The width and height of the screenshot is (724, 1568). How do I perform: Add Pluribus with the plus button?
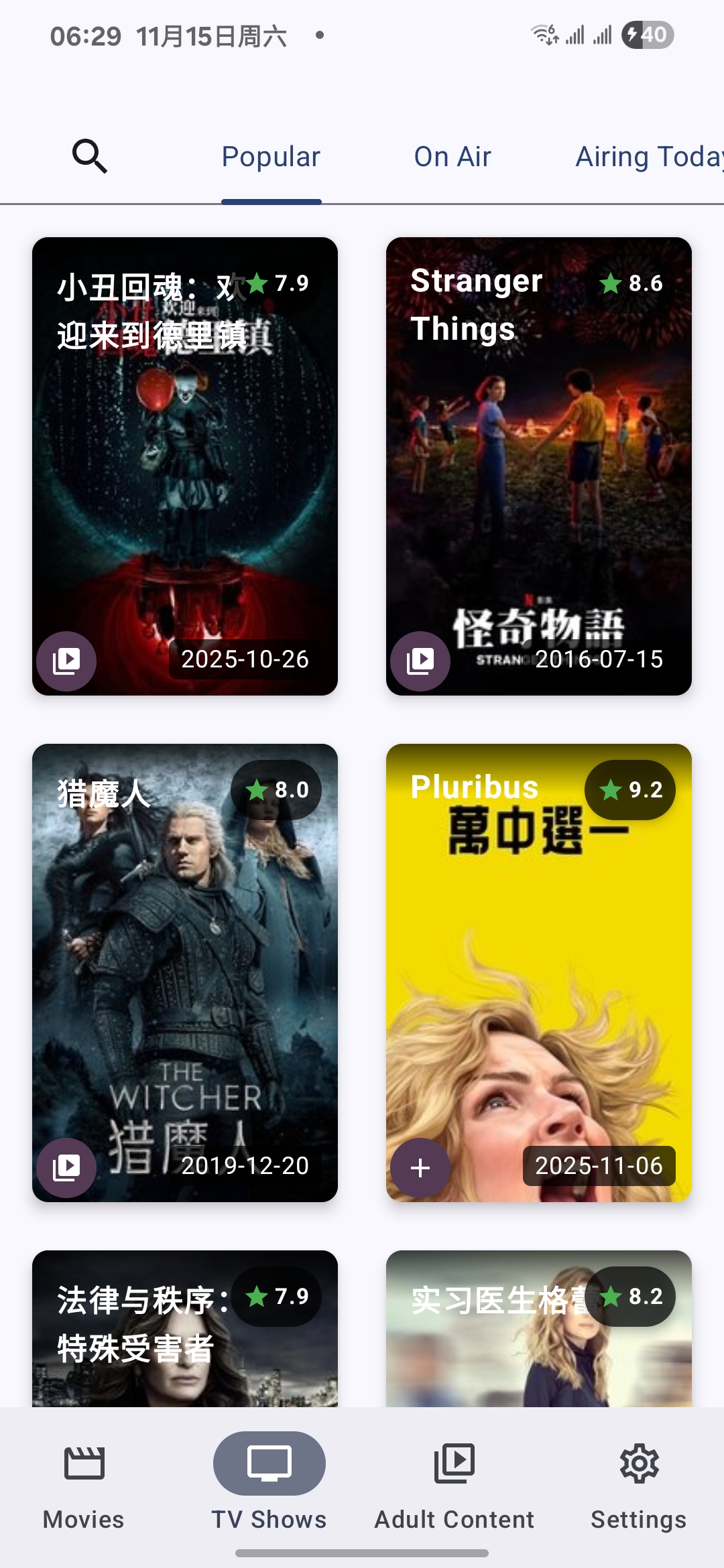click(420, 1168)
